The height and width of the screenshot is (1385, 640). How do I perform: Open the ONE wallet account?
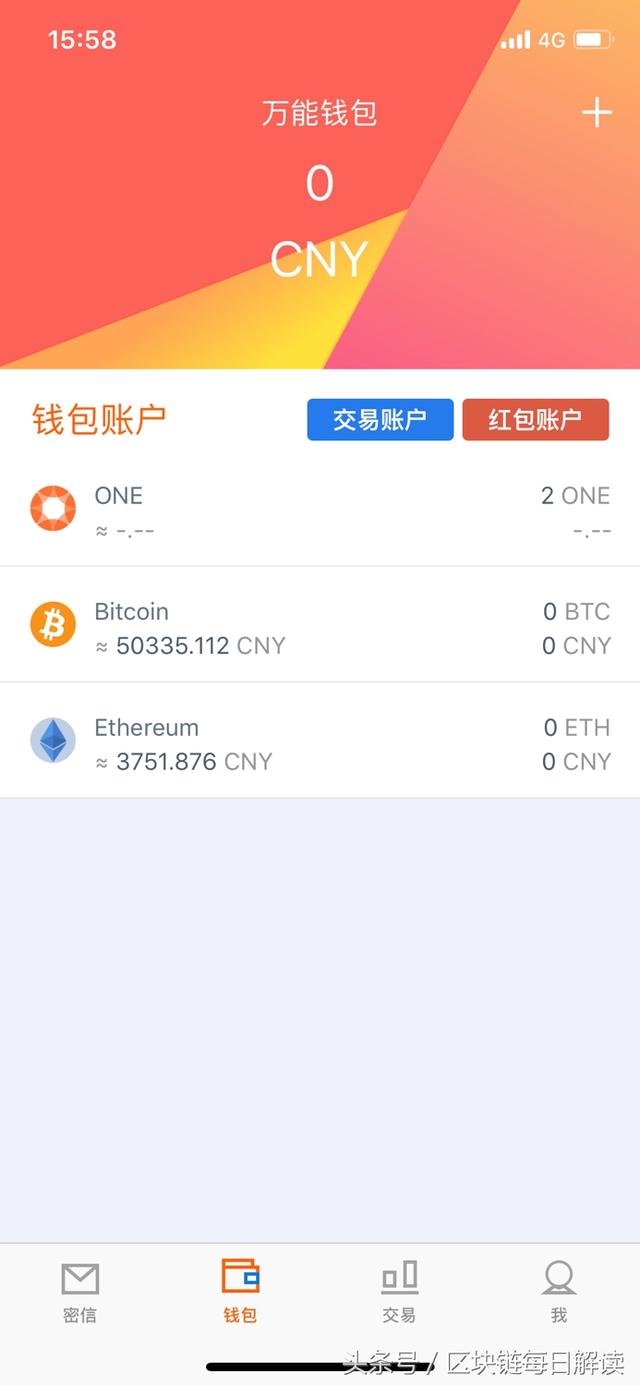(x=320, y=510)
